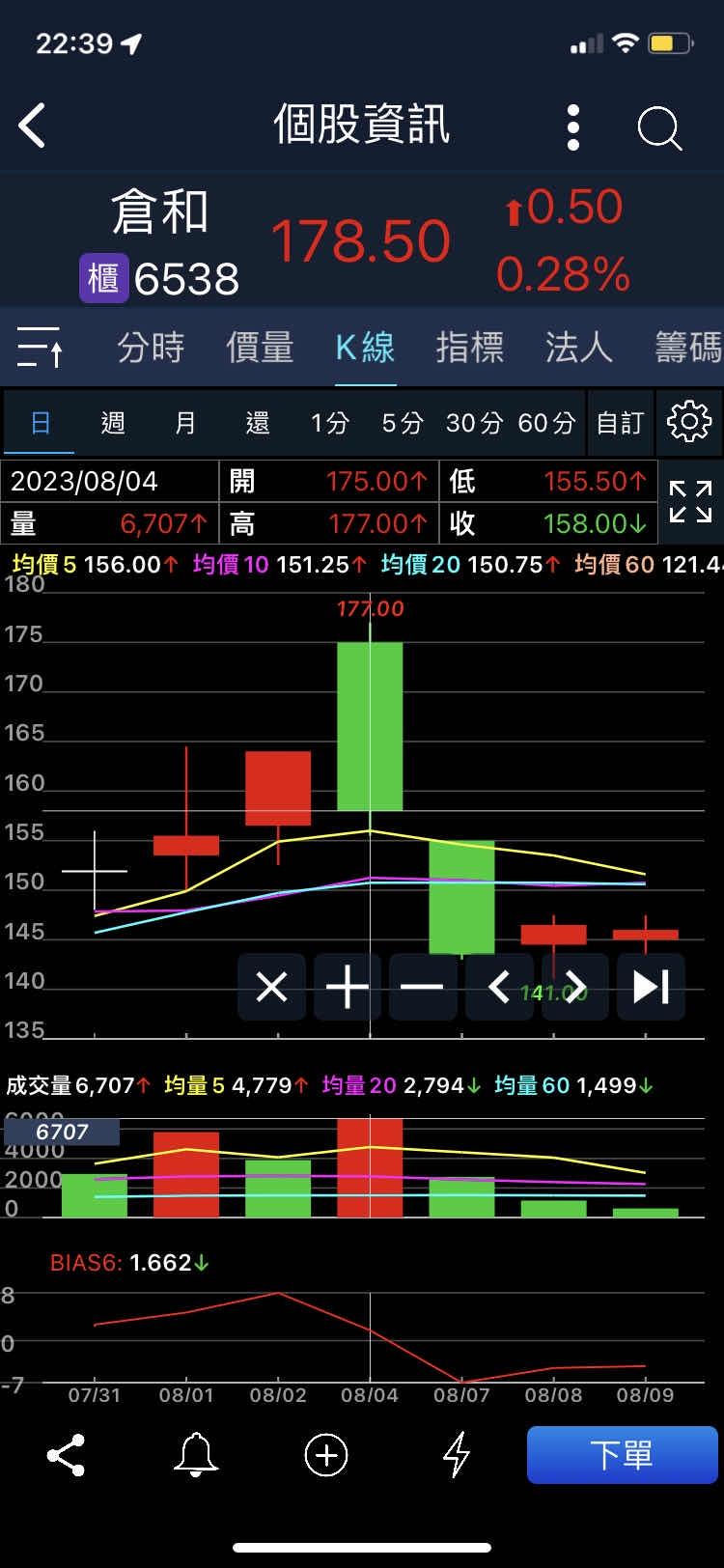Open chart settings gear
This screenshot has width=724, height=1568.
[689, 422]
